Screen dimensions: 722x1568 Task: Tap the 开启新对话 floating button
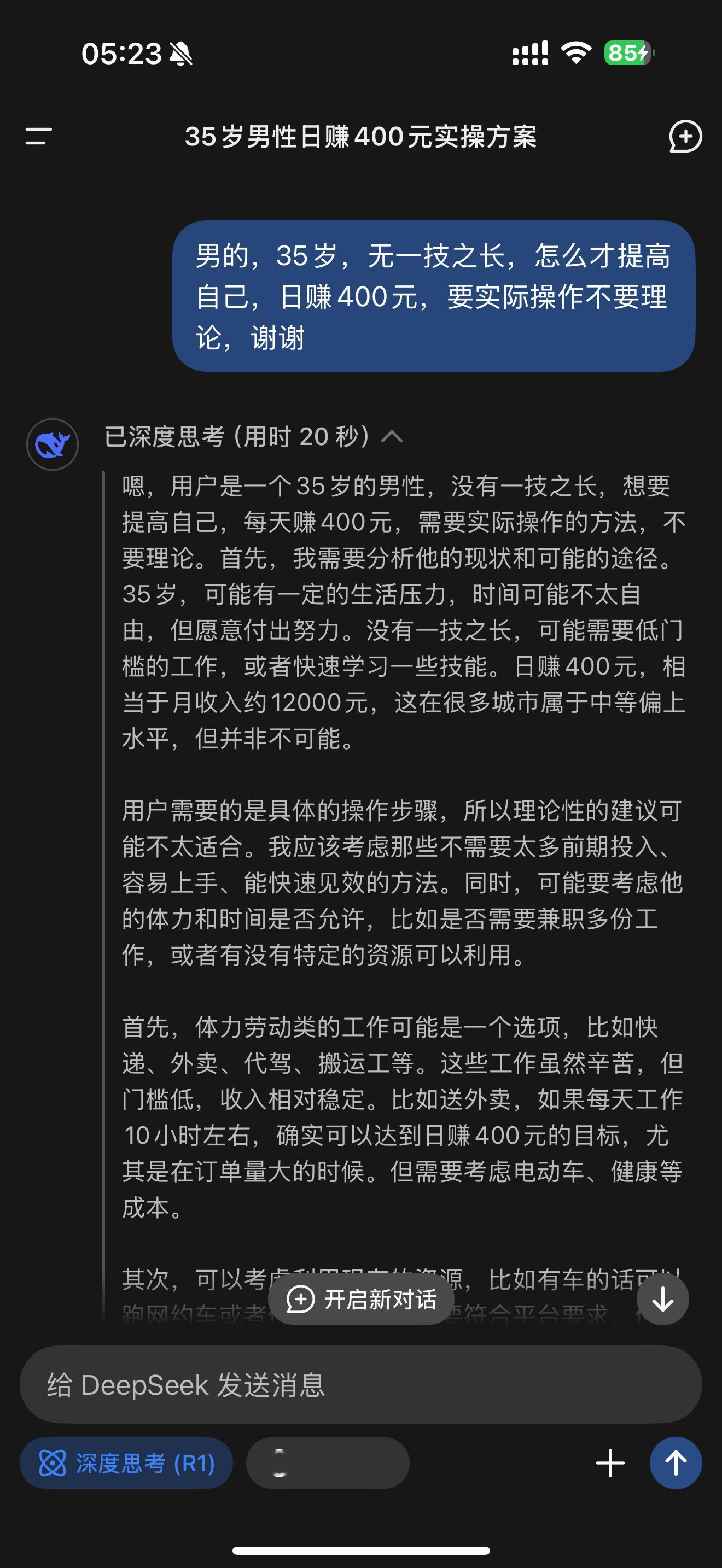360,1298
